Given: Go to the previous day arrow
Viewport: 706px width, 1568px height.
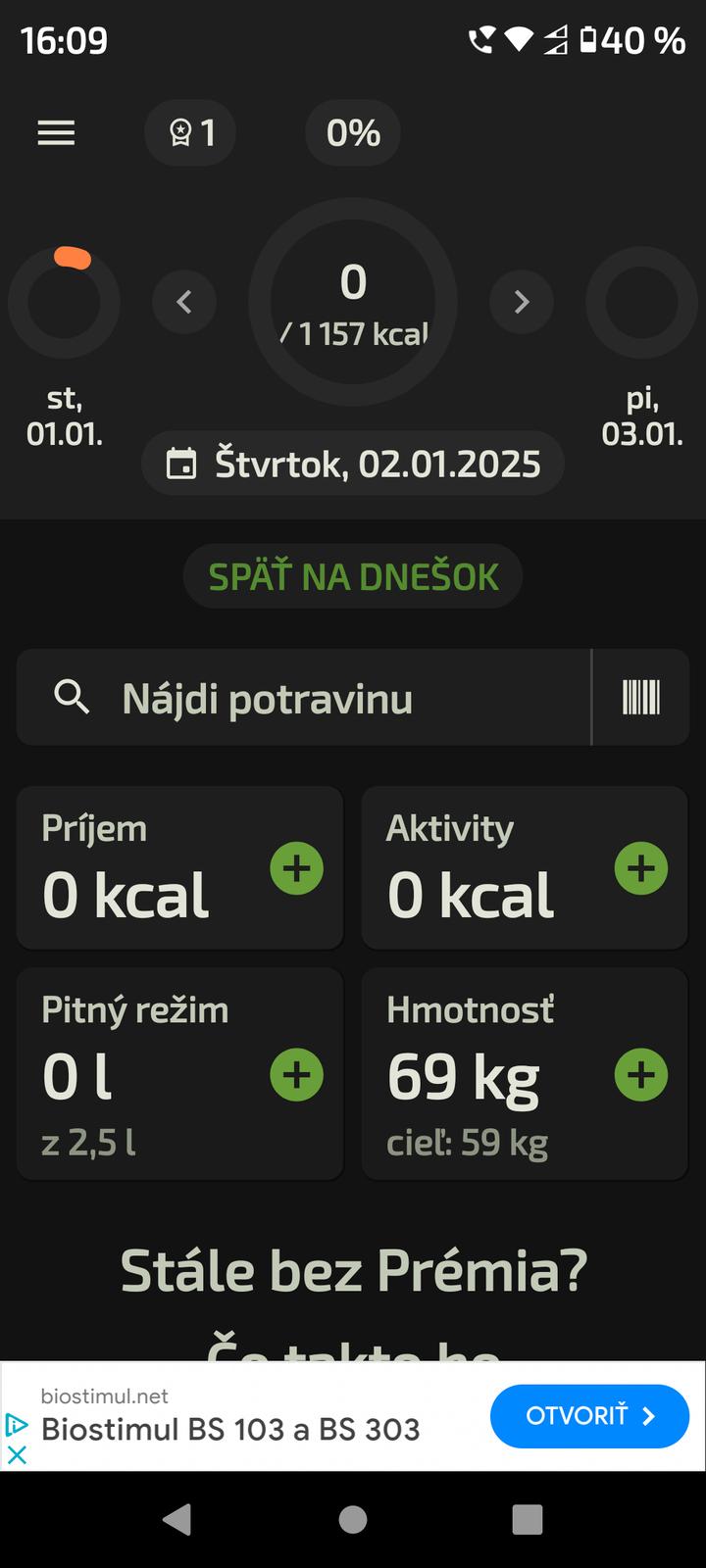Looking at the screenshot, I should pyautogui.click(x=184, y=302).
